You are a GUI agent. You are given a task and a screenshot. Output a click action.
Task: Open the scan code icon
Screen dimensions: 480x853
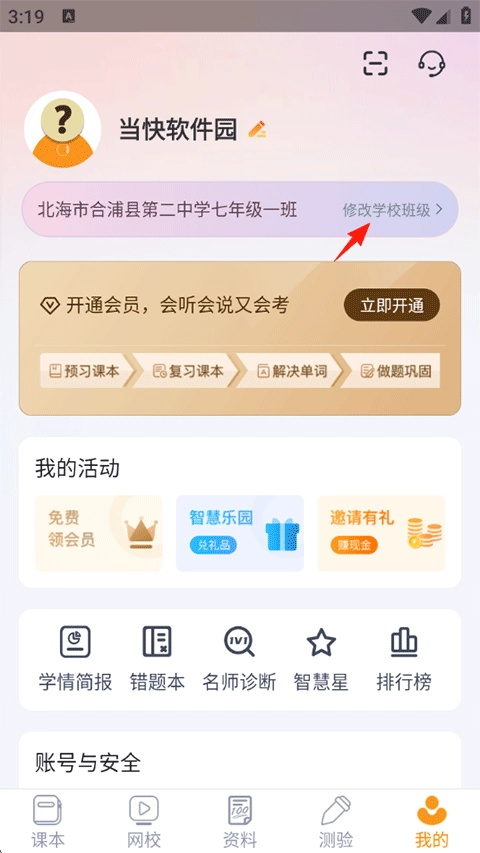[x=376, y=64]
